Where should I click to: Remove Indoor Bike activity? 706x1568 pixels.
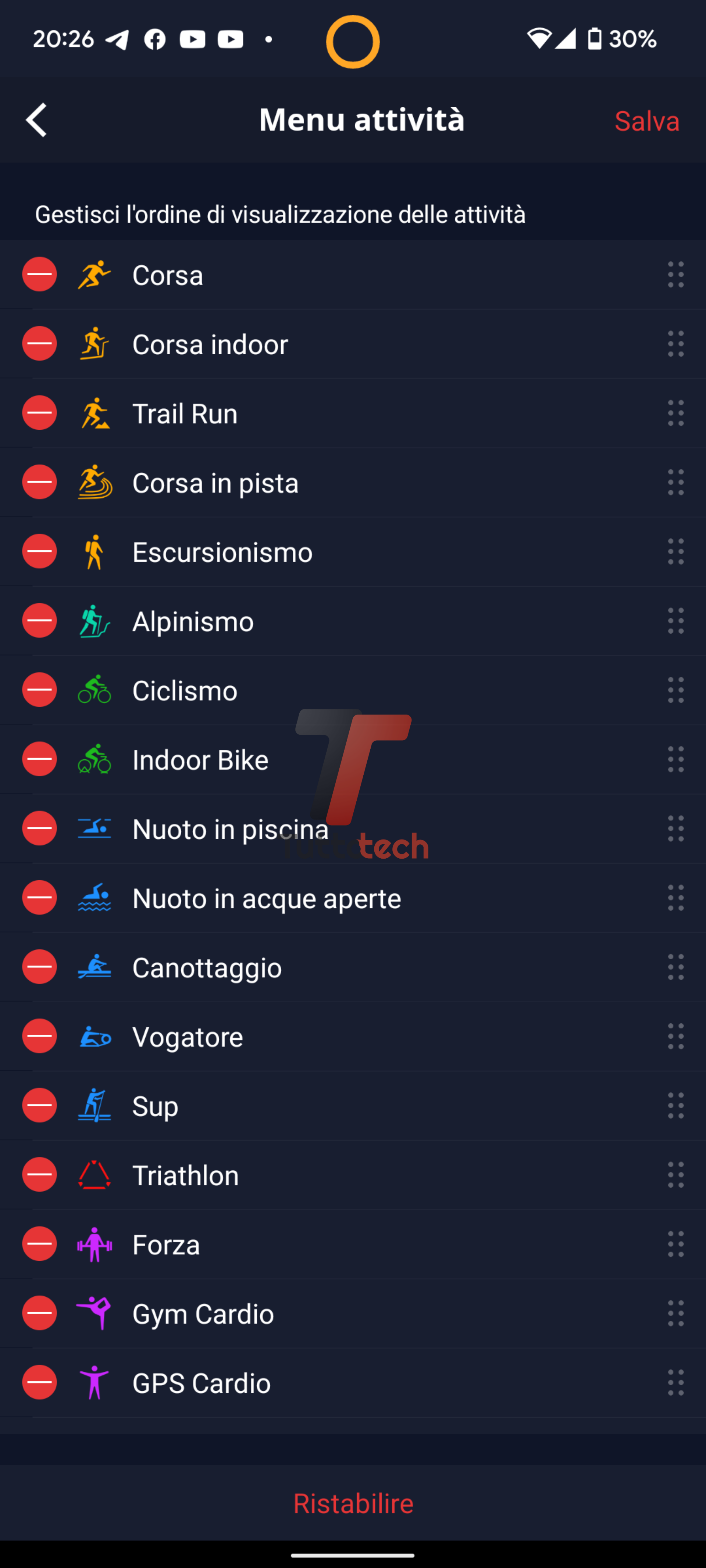coord(40,759)
